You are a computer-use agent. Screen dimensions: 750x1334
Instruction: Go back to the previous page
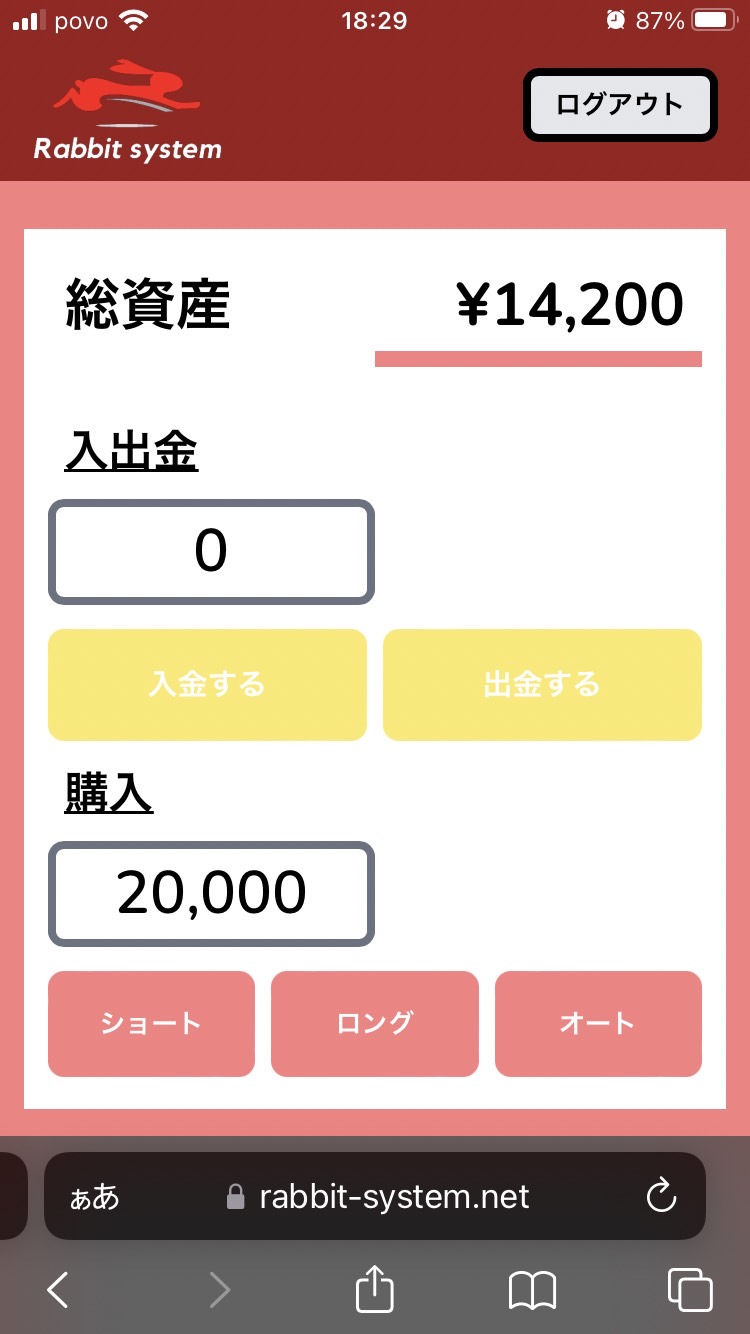(x=58, y=1290)
